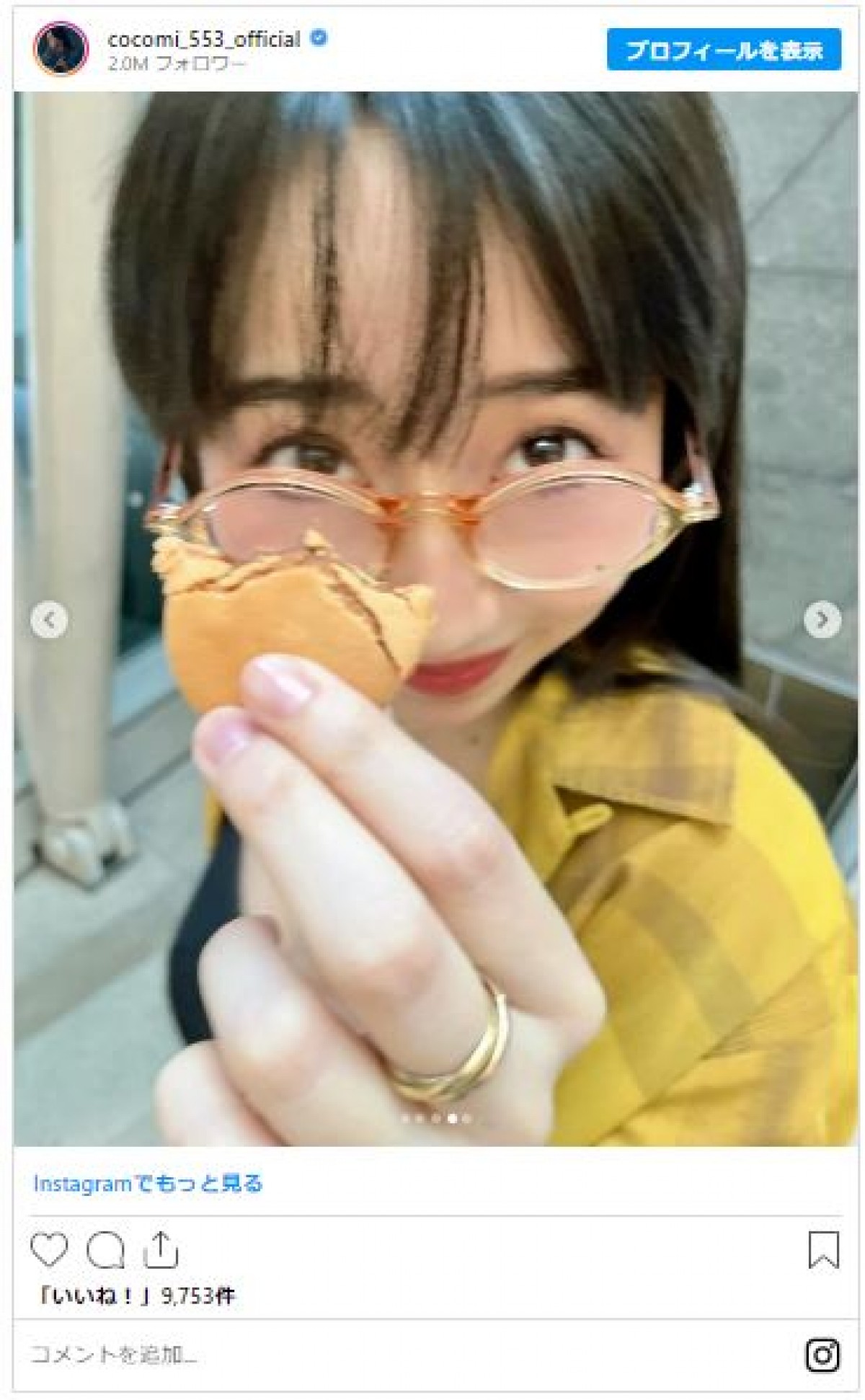Image resolution: width=865 pixels, height=1400 pixels.
Task: Open comments with the speech bubble icon
Action: click(105, 1249)
